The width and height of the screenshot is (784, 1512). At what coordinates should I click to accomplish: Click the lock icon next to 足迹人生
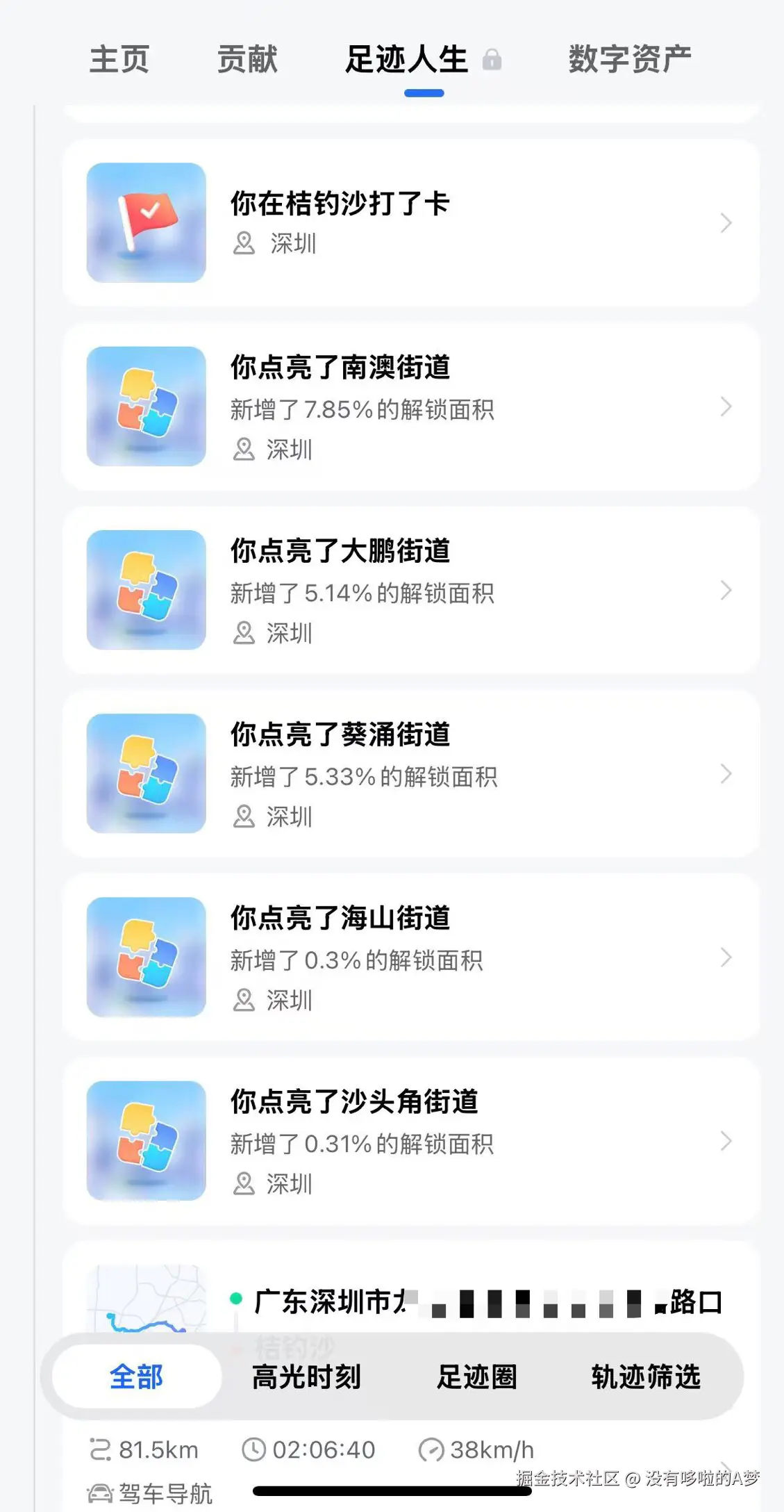tap(494, 61)
